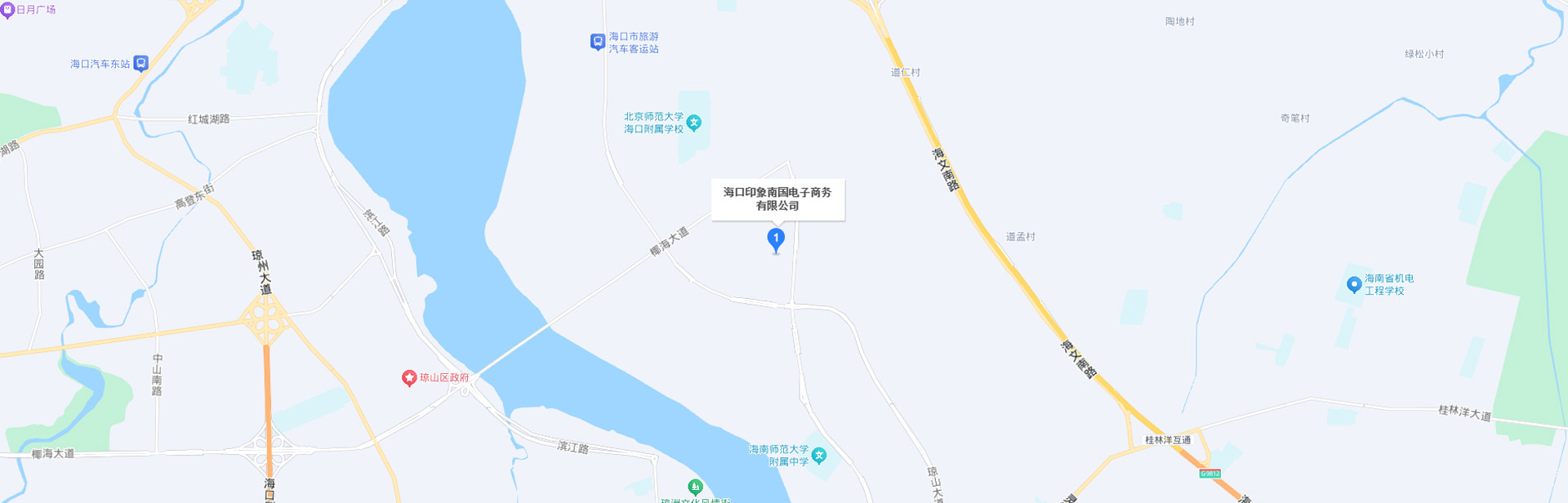Select the 海南省机电工程学校 location pin
Screen dimensions: 1568x503
tap(1353, 284)
